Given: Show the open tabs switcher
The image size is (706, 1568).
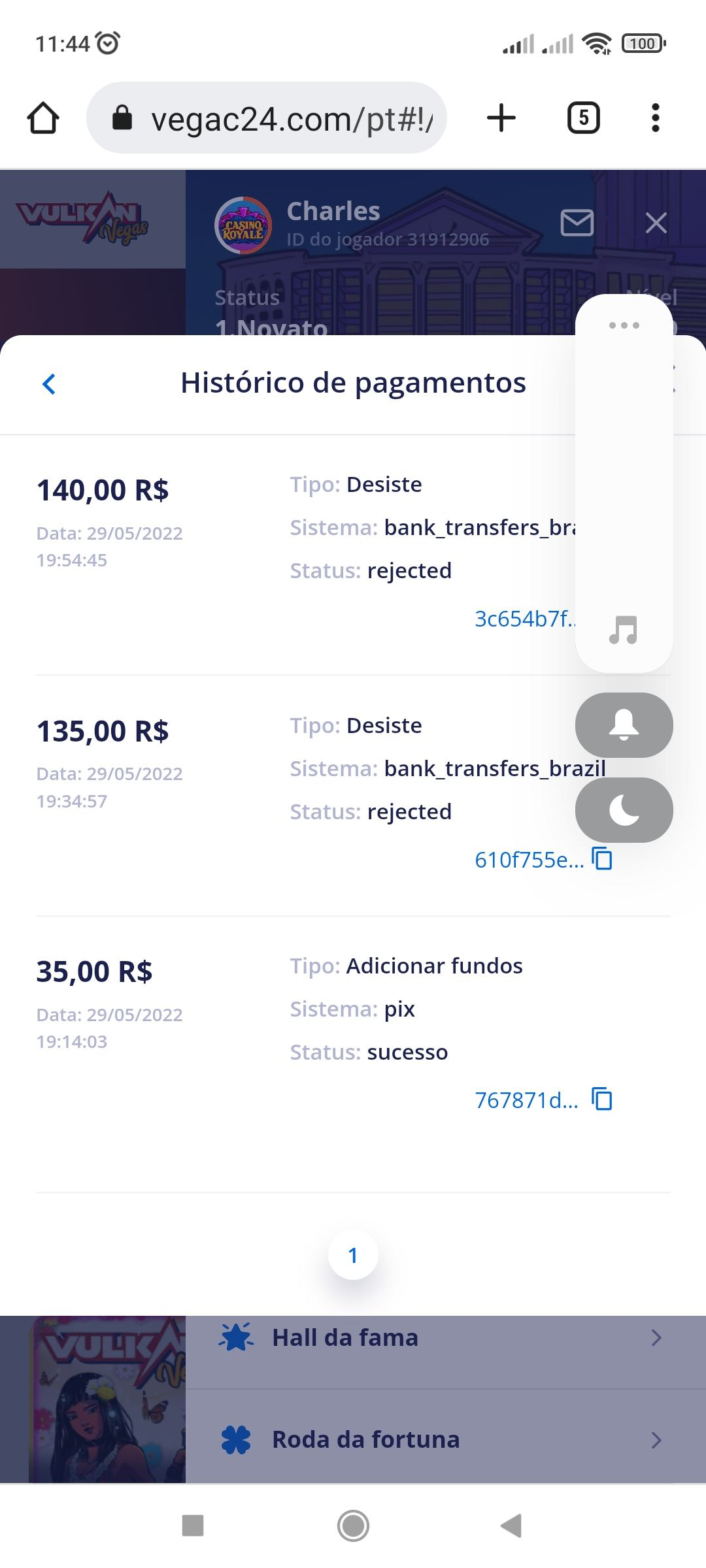Looking at the screenshot, I should tap(583, 118).
